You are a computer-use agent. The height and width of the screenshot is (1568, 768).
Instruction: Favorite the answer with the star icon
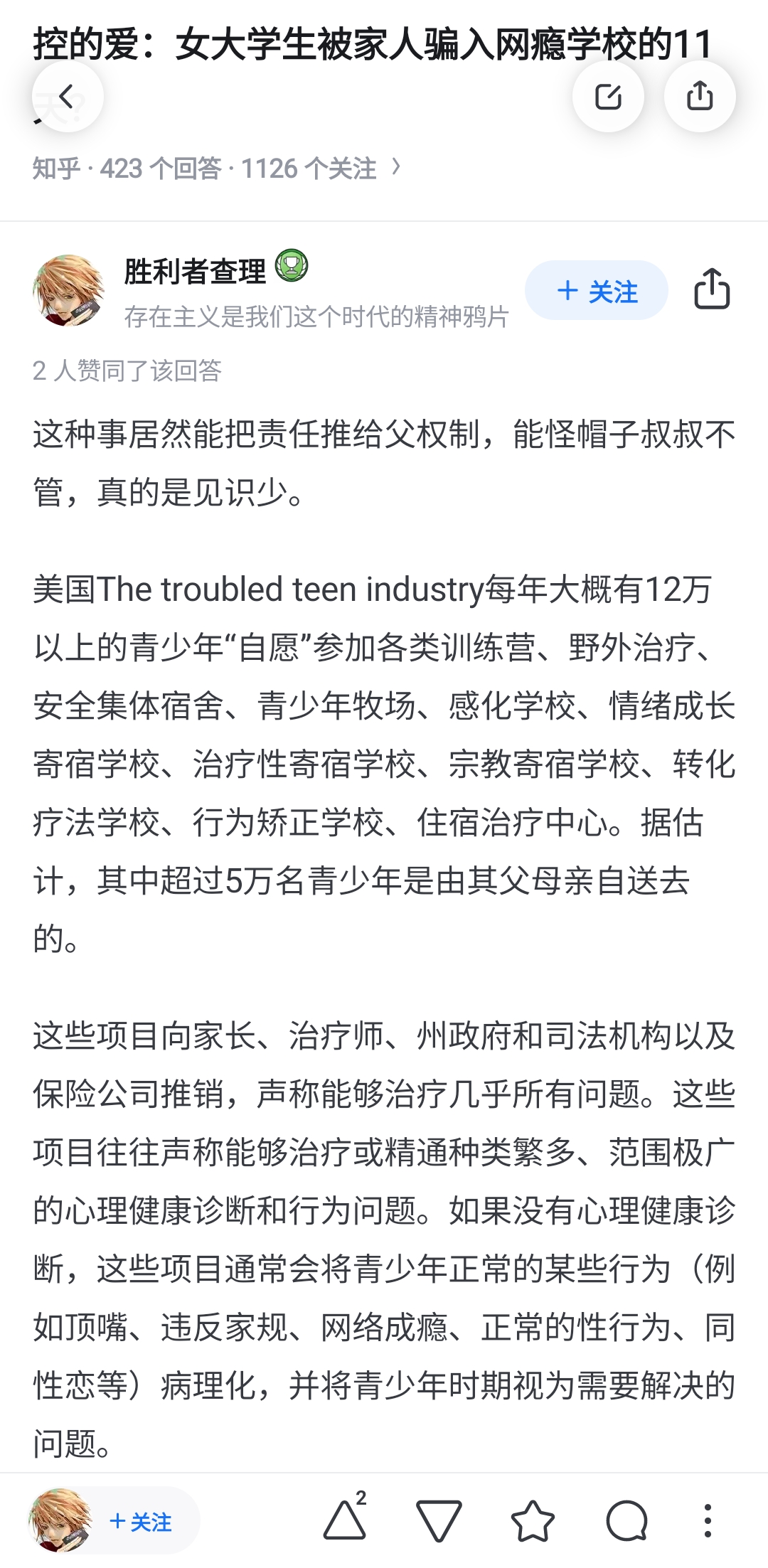[x=533, y=1521]
